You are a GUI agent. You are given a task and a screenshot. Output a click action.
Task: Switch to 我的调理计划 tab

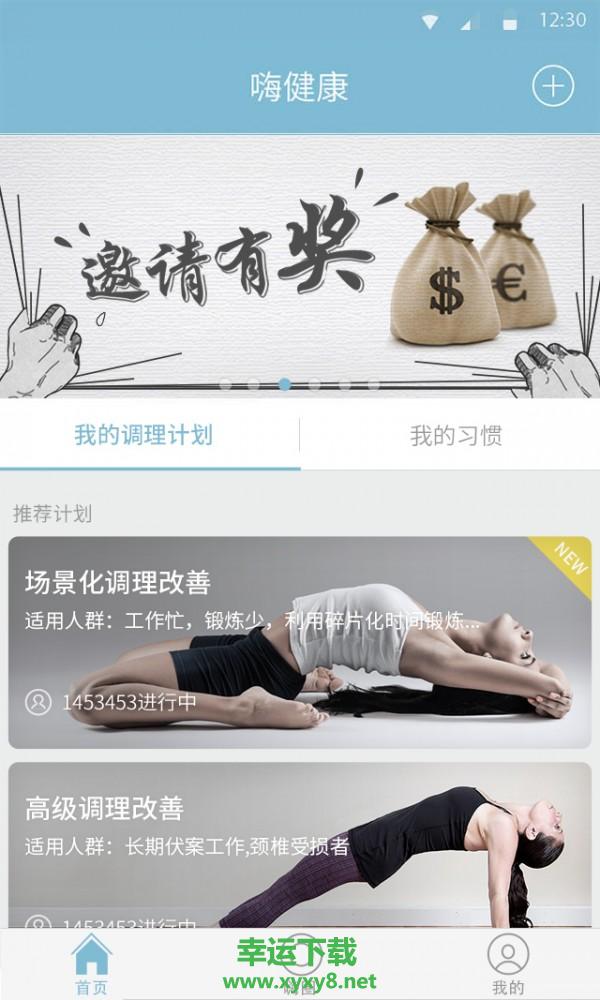(x=144, y=436)
